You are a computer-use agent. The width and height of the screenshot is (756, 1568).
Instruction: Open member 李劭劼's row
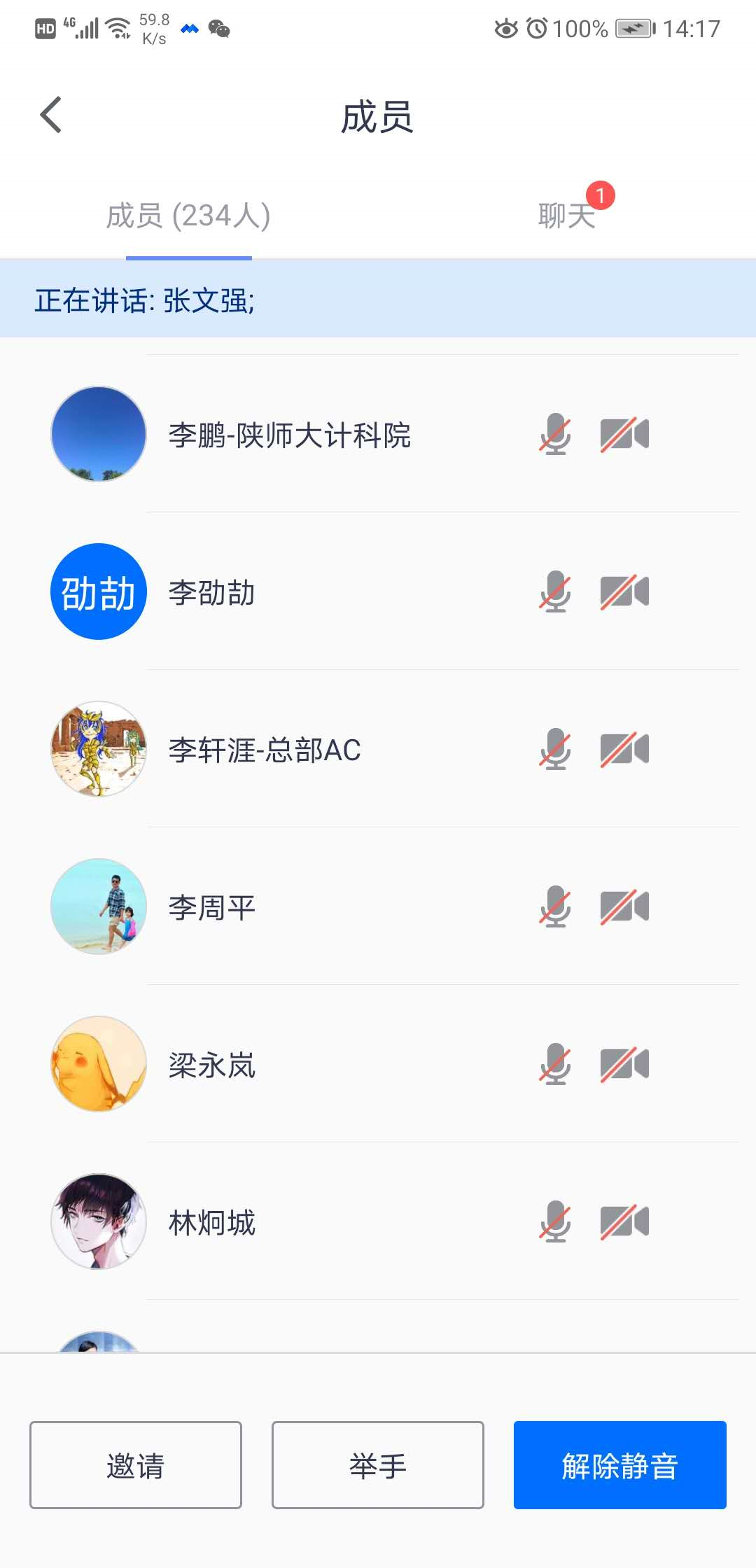click(x=212, y=592)
